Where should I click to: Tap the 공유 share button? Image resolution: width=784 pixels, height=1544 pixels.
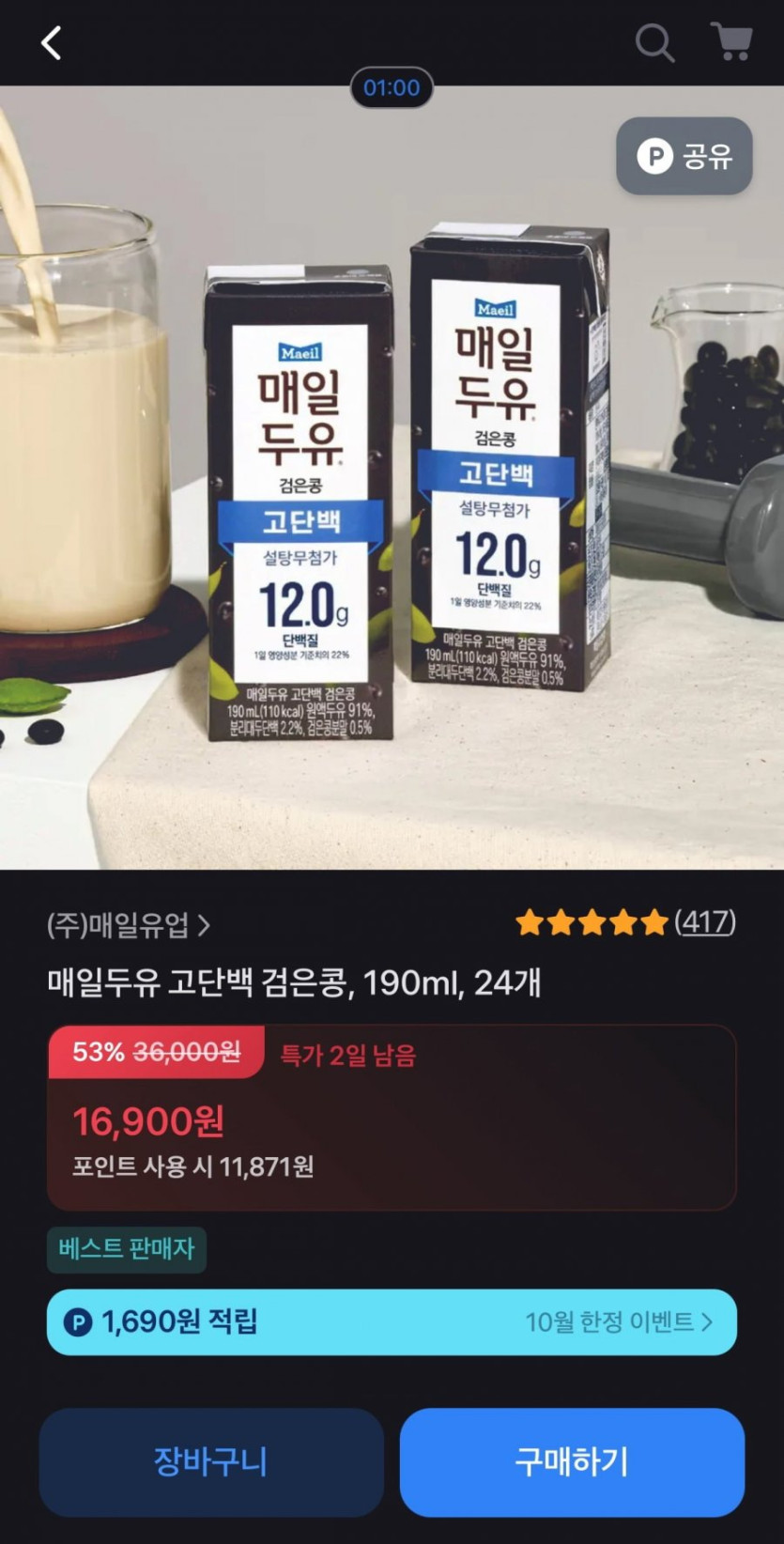(684, 156)
